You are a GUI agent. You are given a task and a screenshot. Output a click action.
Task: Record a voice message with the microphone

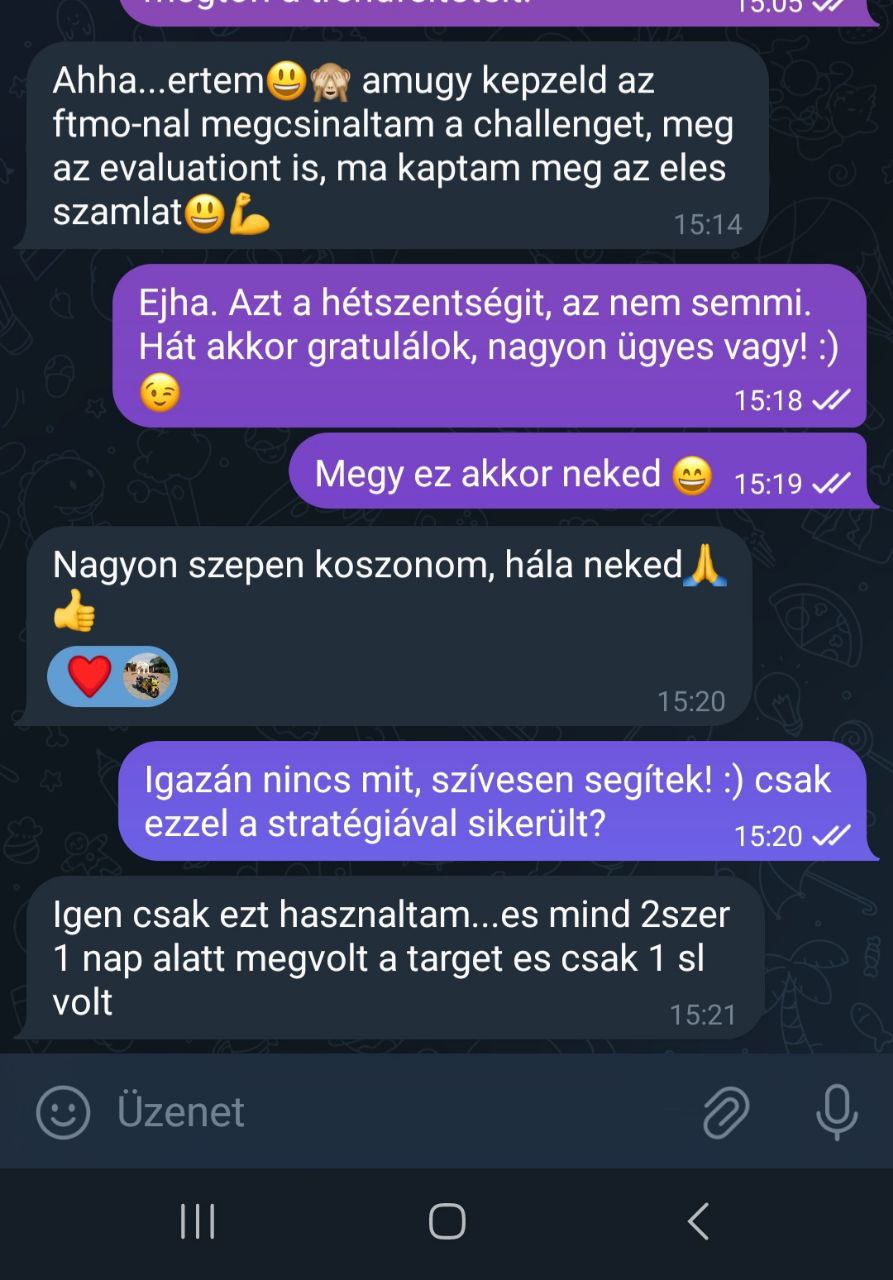tap(836, 1112)
